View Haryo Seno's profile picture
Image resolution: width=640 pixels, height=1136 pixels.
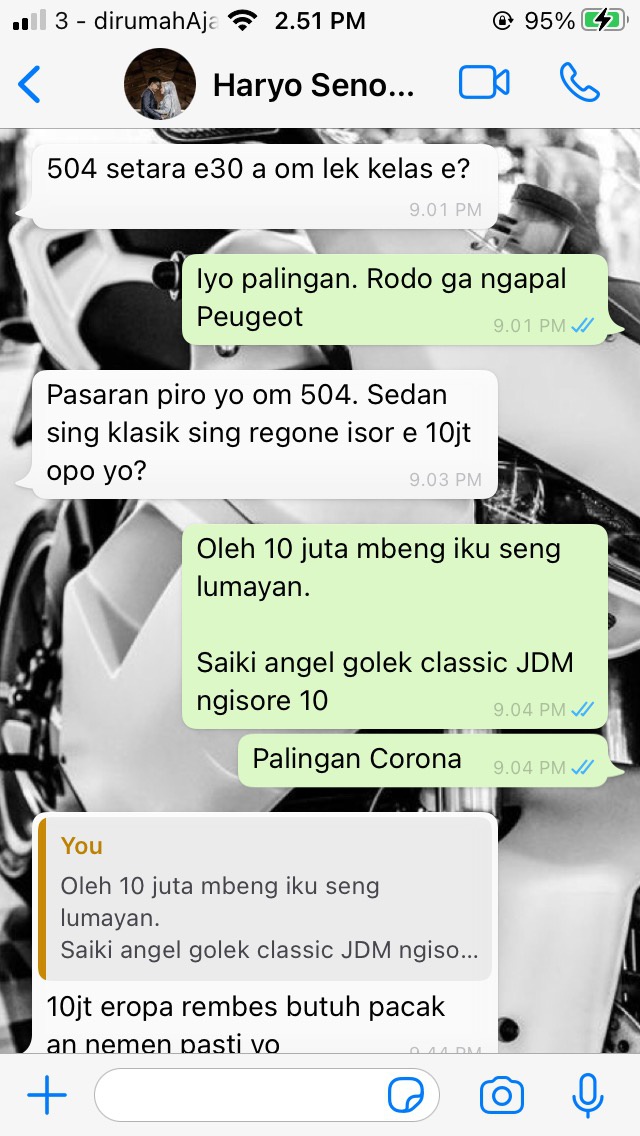point(159,84)
